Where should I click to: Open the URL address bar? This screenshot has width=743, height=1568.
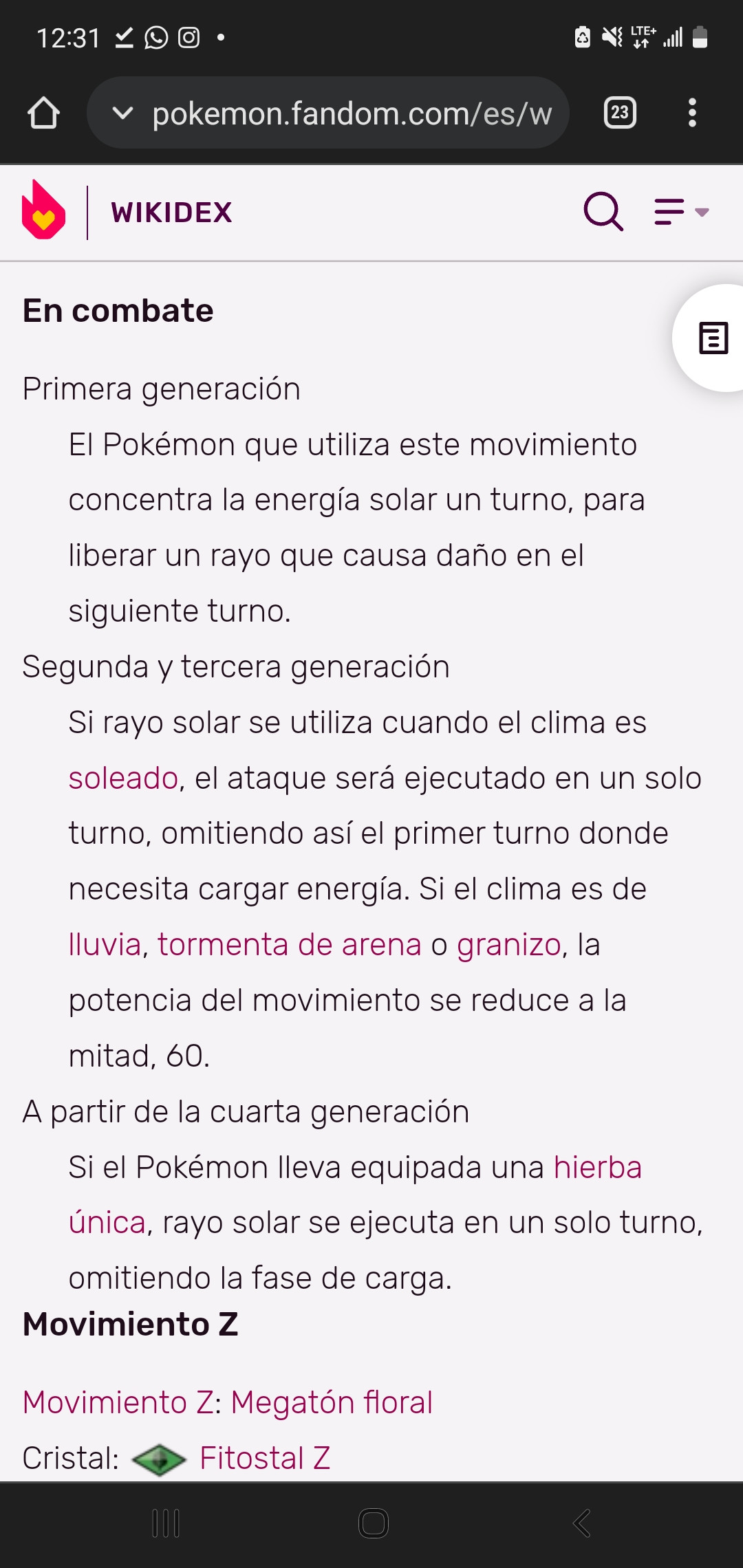[x=351, y=113]
